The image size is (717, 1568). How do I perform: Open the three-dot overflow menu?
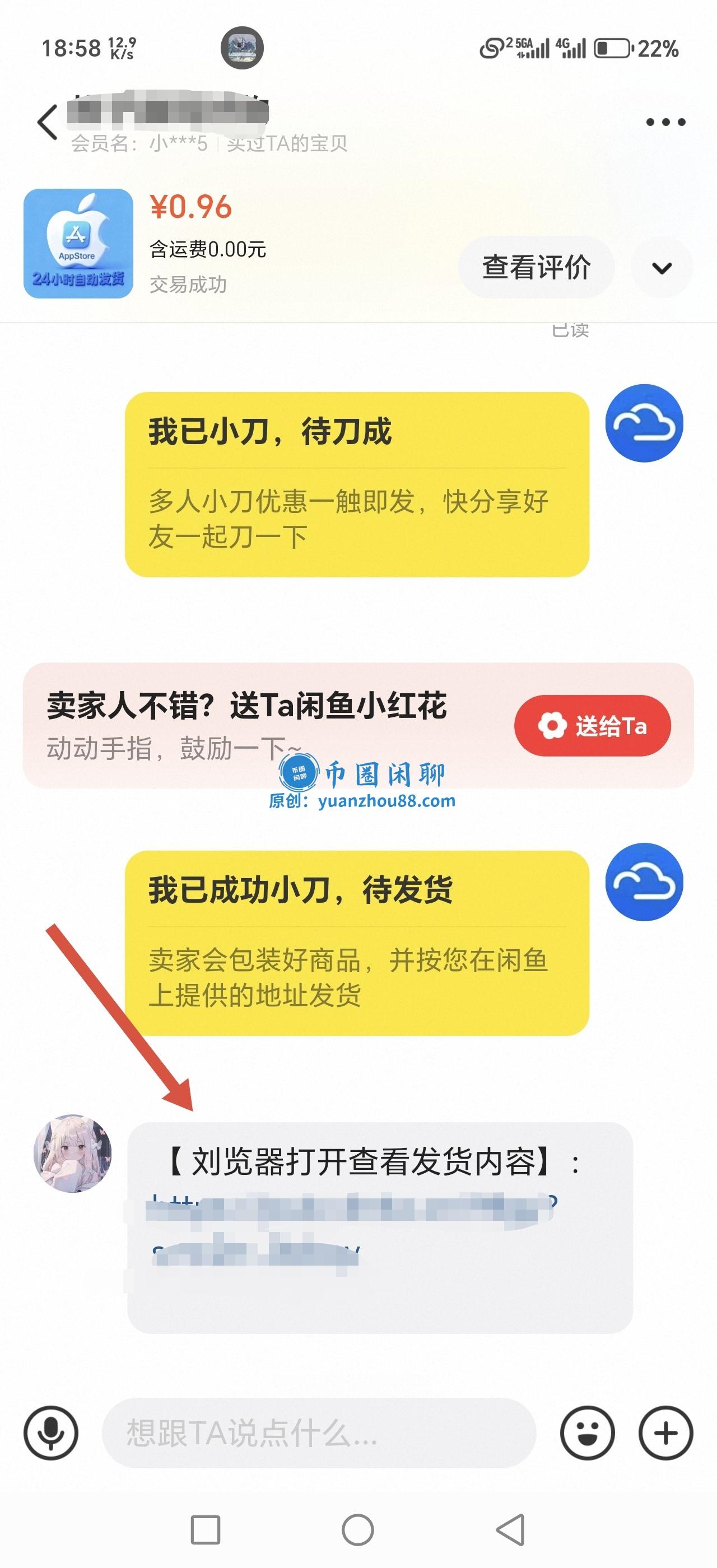(665, 122)
